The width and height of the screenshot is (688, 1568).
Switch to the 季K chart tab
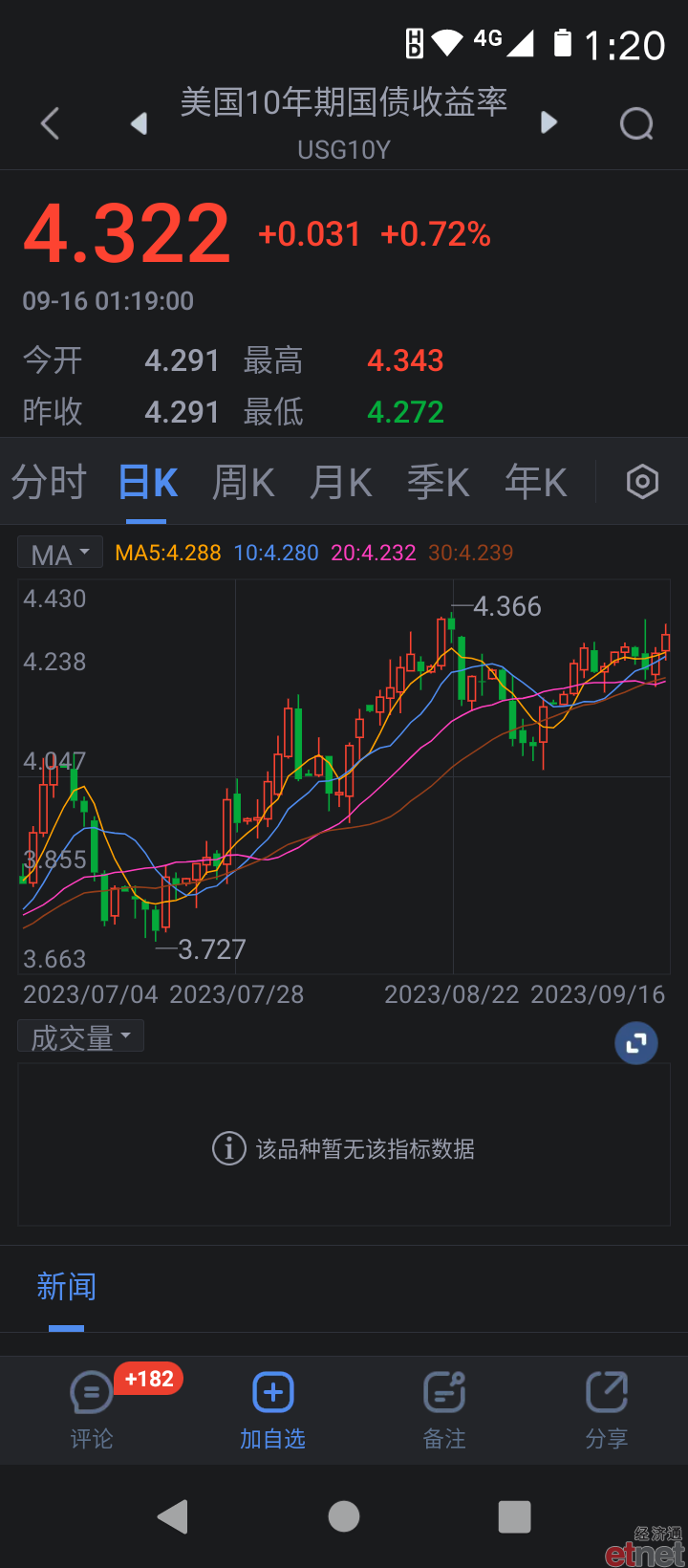(x=439, y=482)
